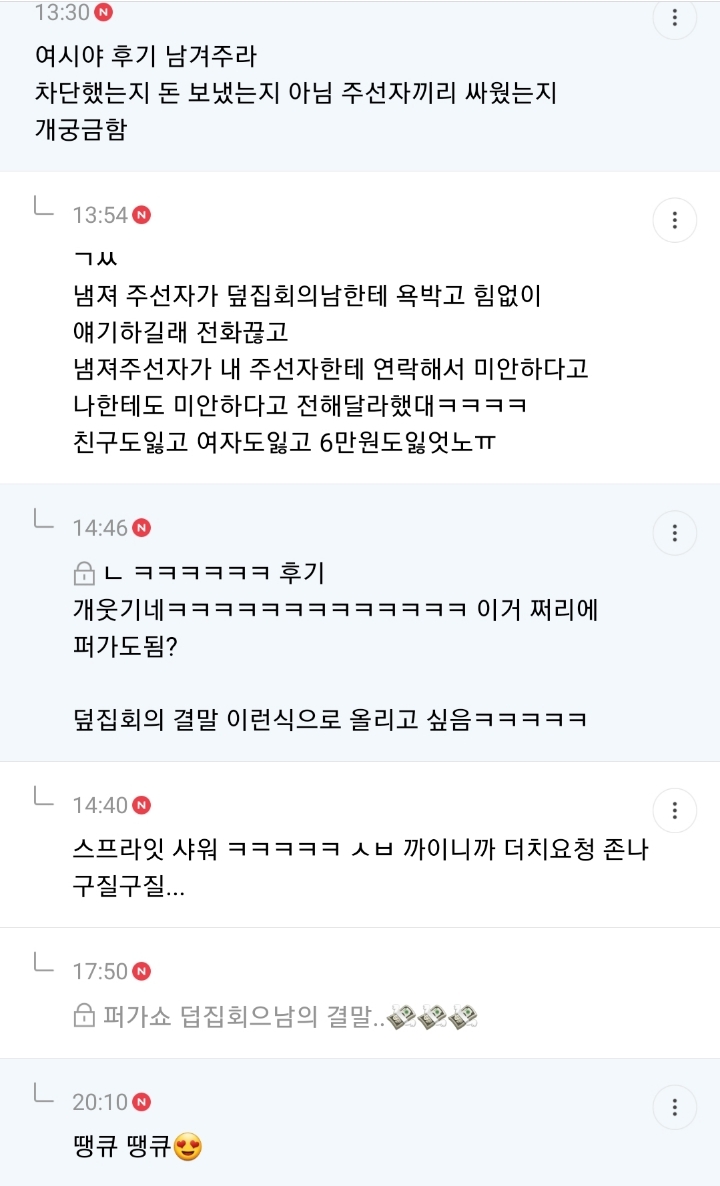
Task: Open overflow menu on the 14:40 reply
Action: coord(675,809)
